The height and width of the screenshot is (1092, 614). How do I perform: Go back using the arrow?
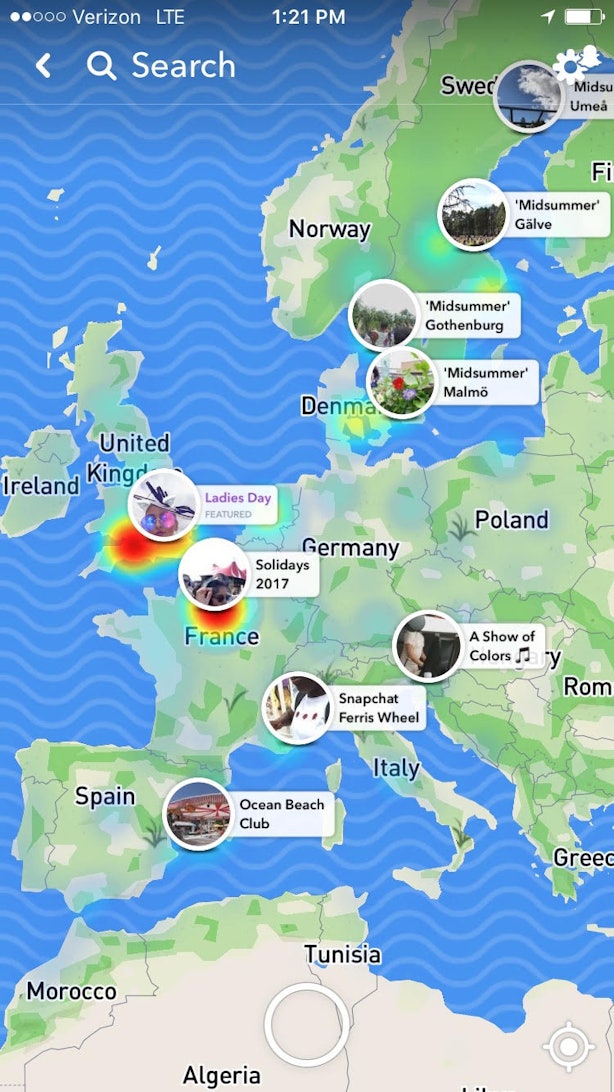point(43,66)
